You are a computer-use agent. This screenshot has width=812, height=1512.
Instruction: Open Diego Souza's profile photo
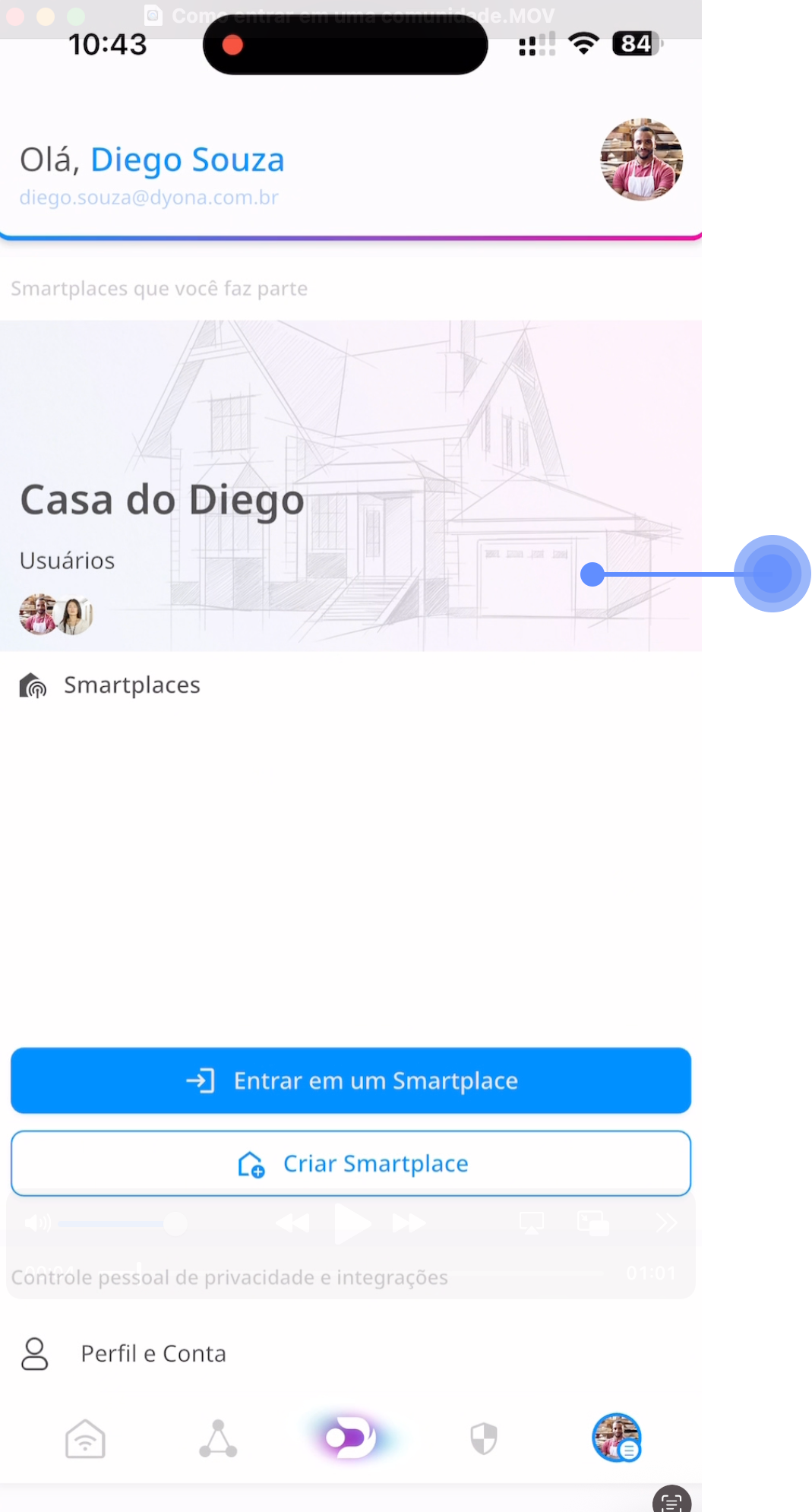pyautogui.click(x=641, y=160)
